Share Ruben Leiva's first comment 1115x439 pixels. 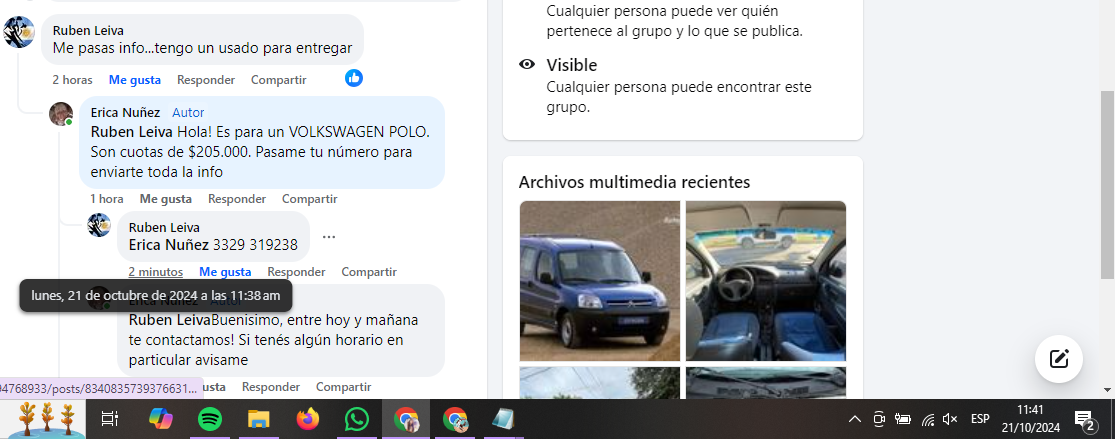pyautogui.click(x=279, y=80)
